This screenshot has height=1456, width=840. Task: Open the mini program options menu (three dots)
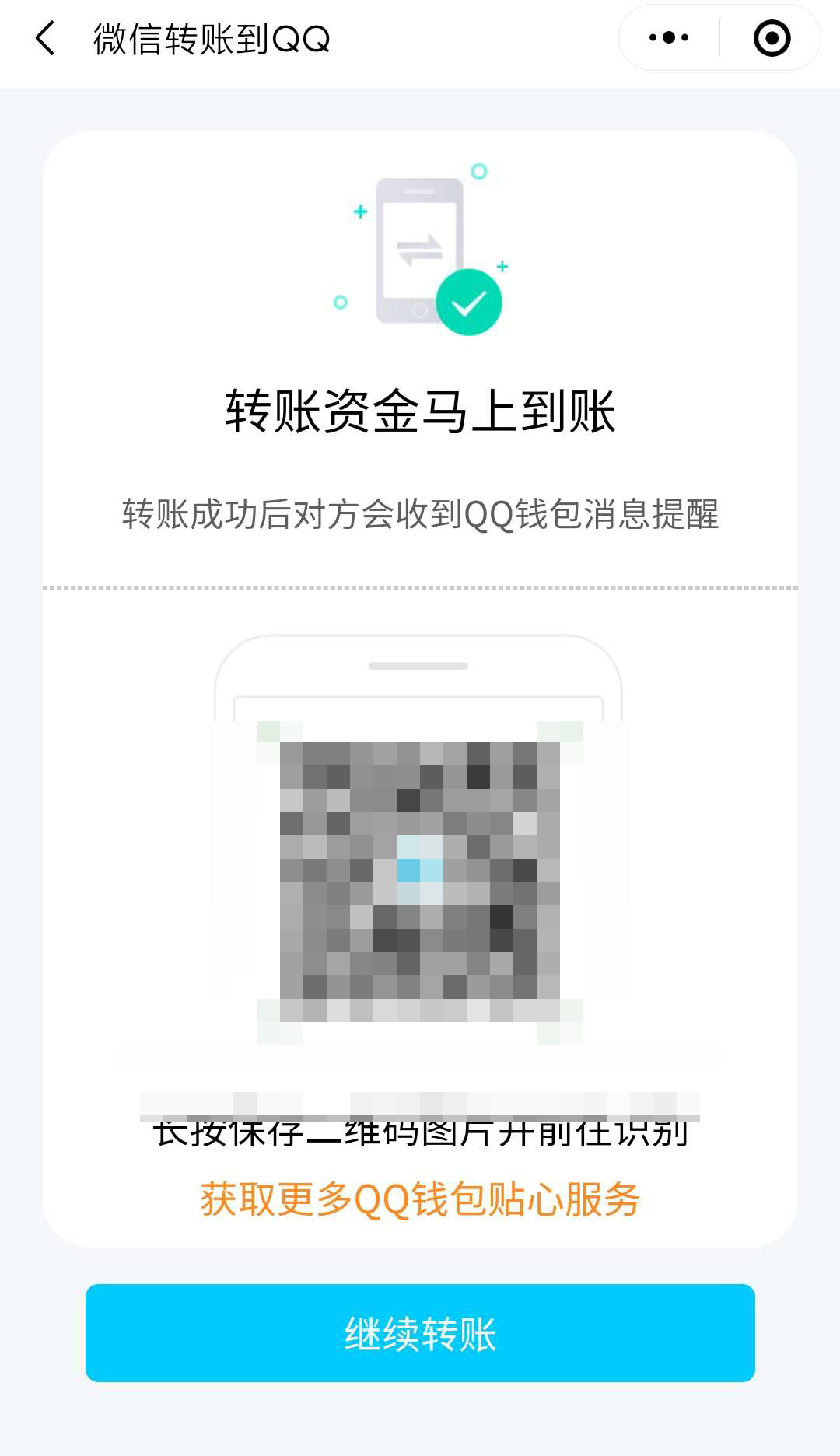tap(667, 37)
